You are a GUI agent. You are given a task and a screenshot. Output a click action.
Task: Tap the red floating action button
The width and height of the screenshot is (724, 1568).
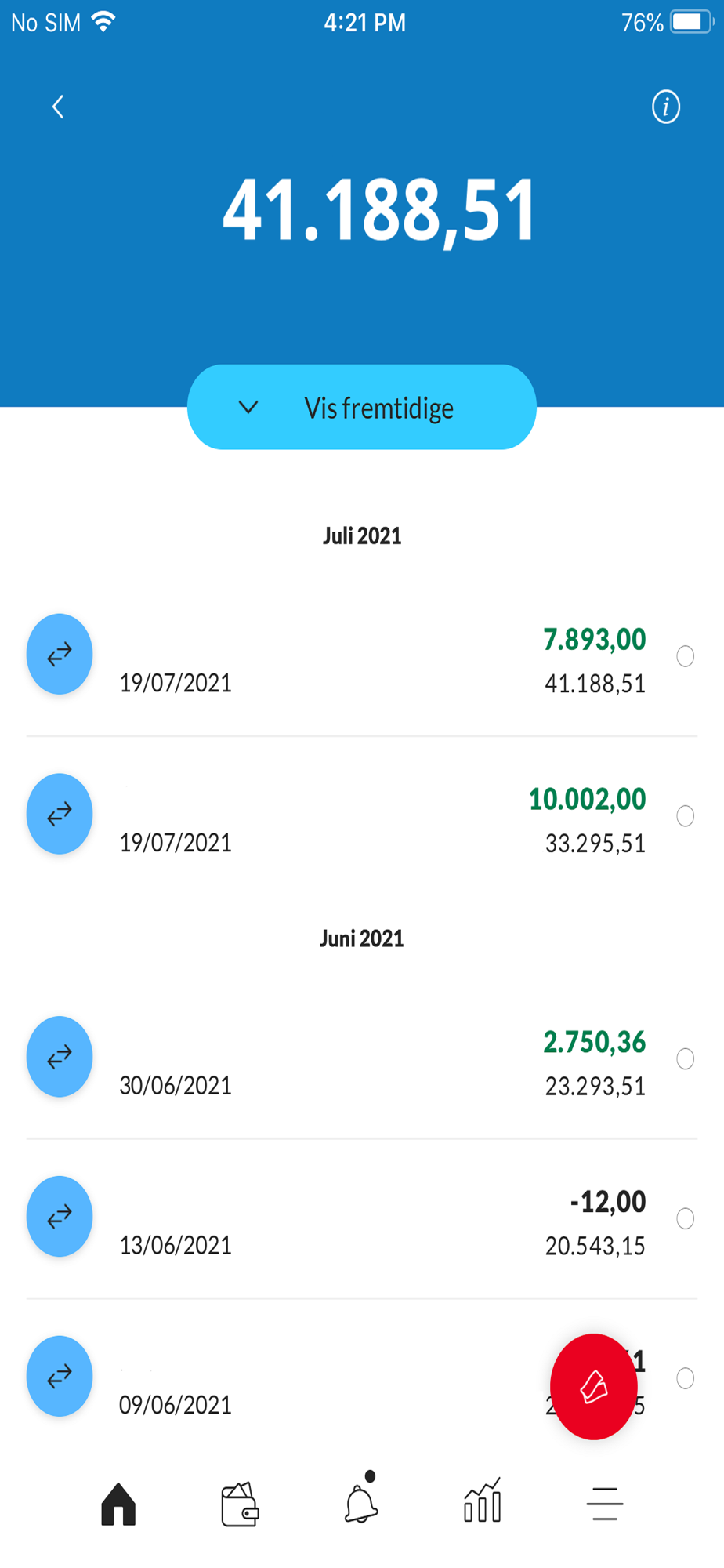[x=593, y=1387]
